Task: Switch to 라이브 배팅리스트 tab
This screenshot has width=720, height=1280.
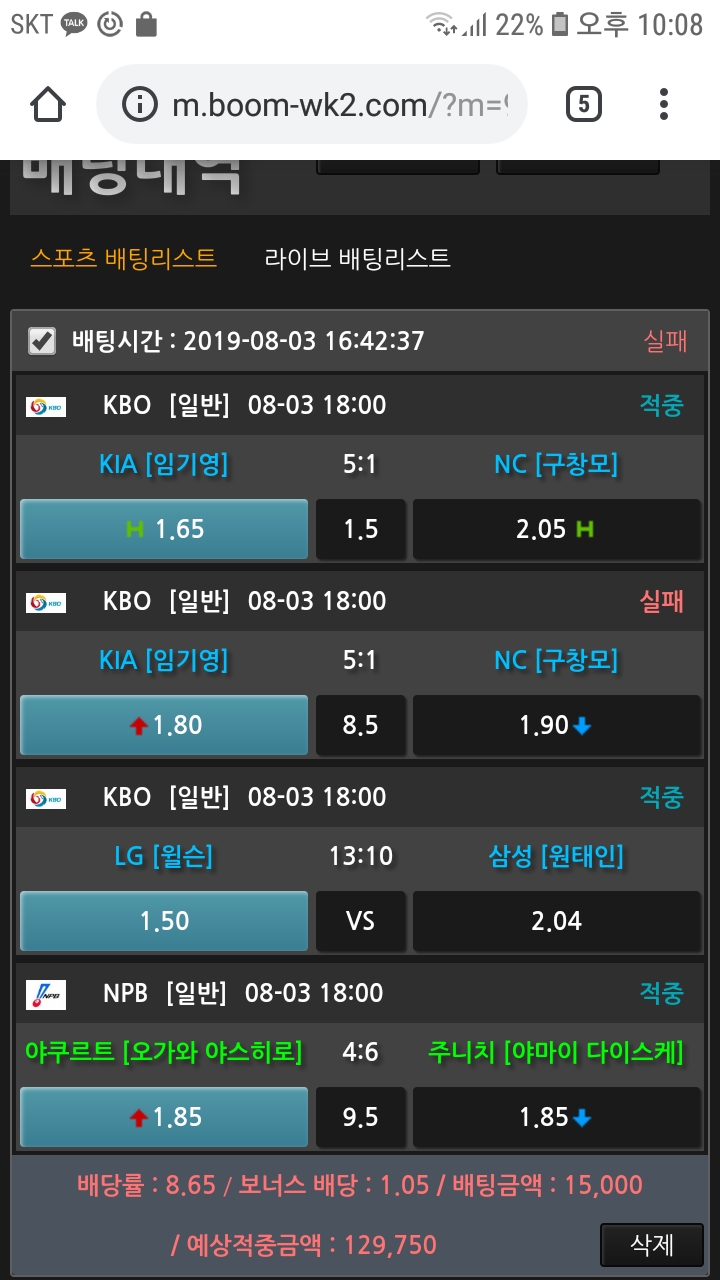Action: pyautogui.click(x=357, y=258)
